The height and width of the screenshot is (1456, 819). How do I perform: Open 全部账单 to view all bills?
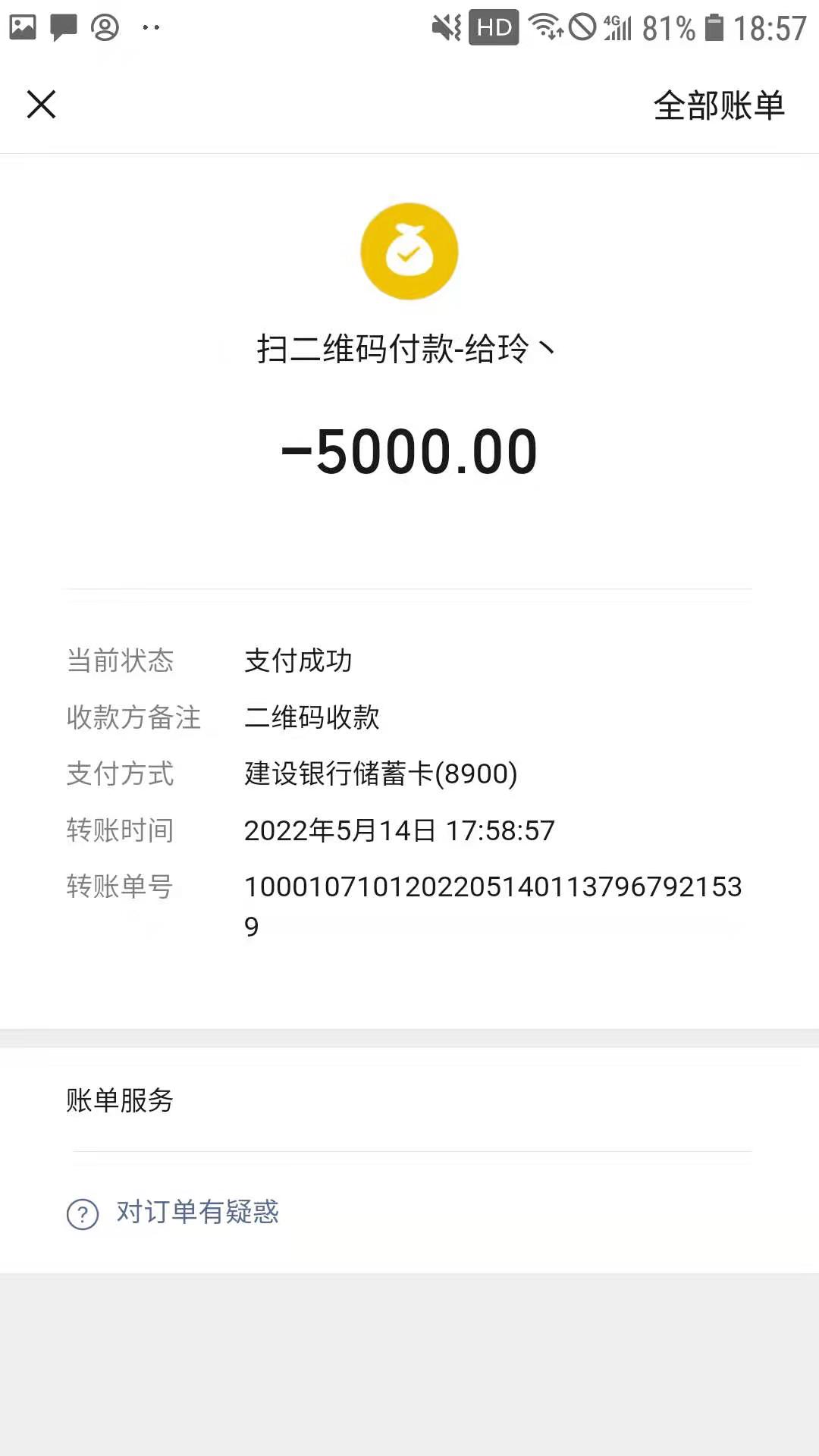point(718,105)
